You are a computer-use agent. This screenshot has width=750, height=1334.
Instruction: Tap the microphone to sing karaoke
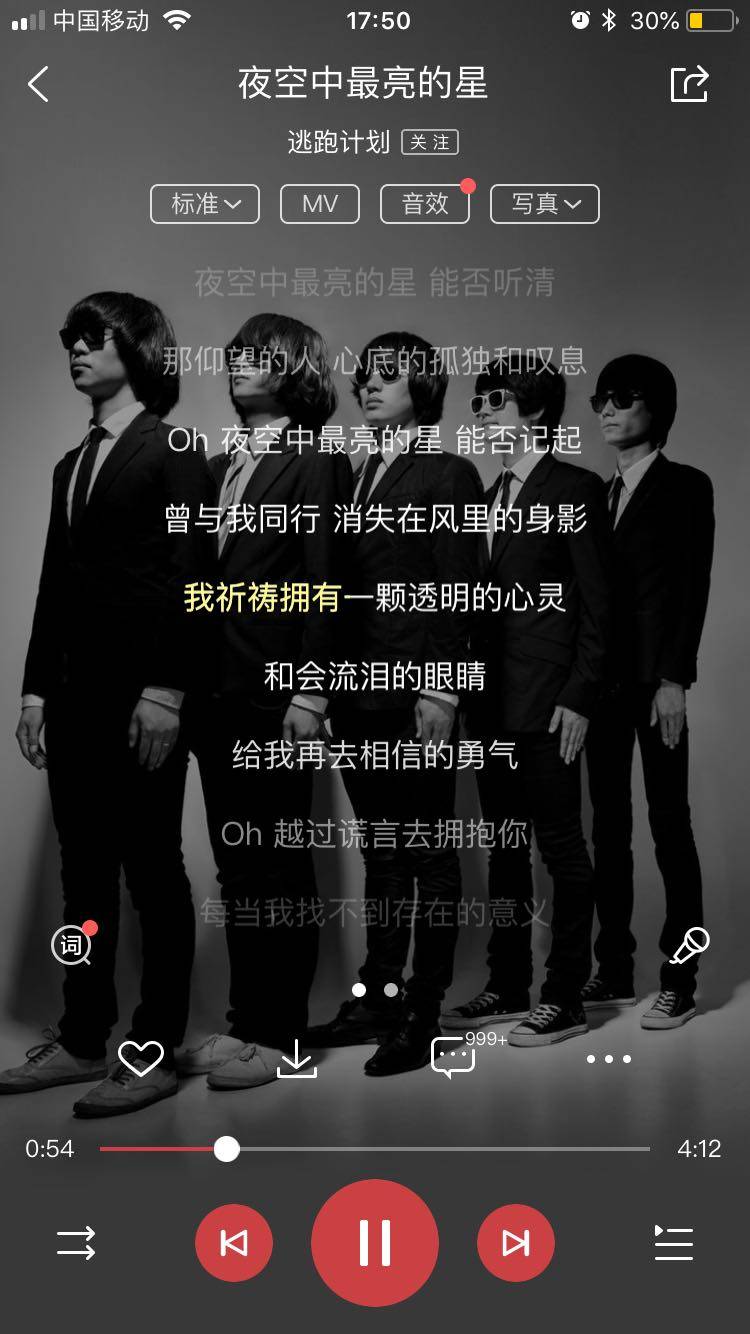689,945
